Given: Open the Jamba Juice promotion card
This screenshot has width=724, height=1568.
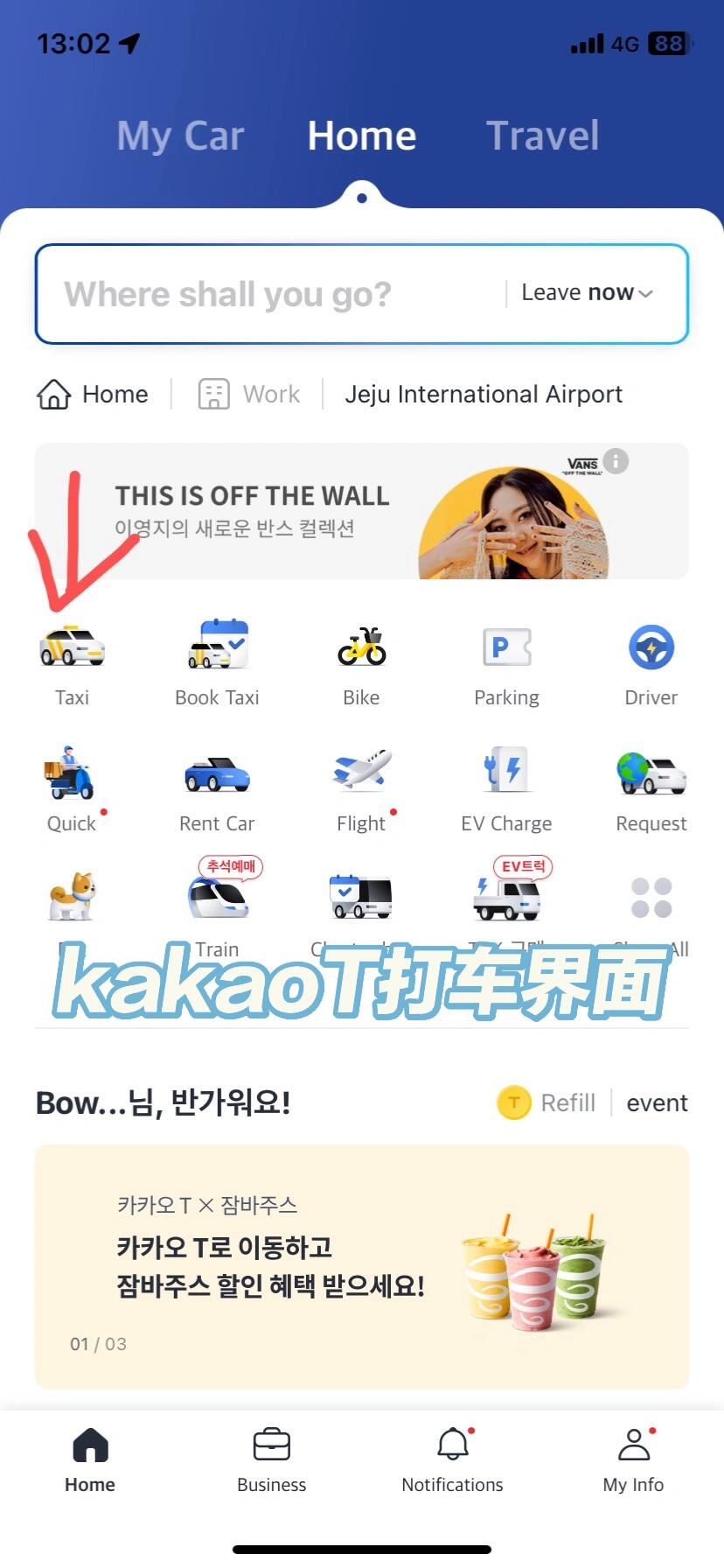Looking at the screenshot, I should [361, 1266].
